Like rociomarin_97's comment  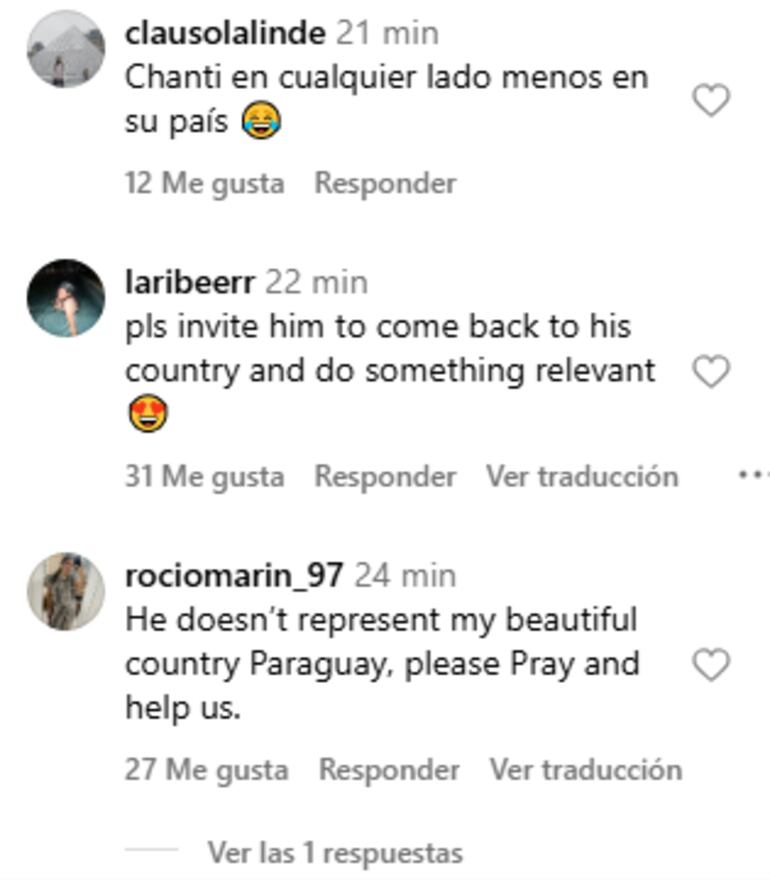711,665
